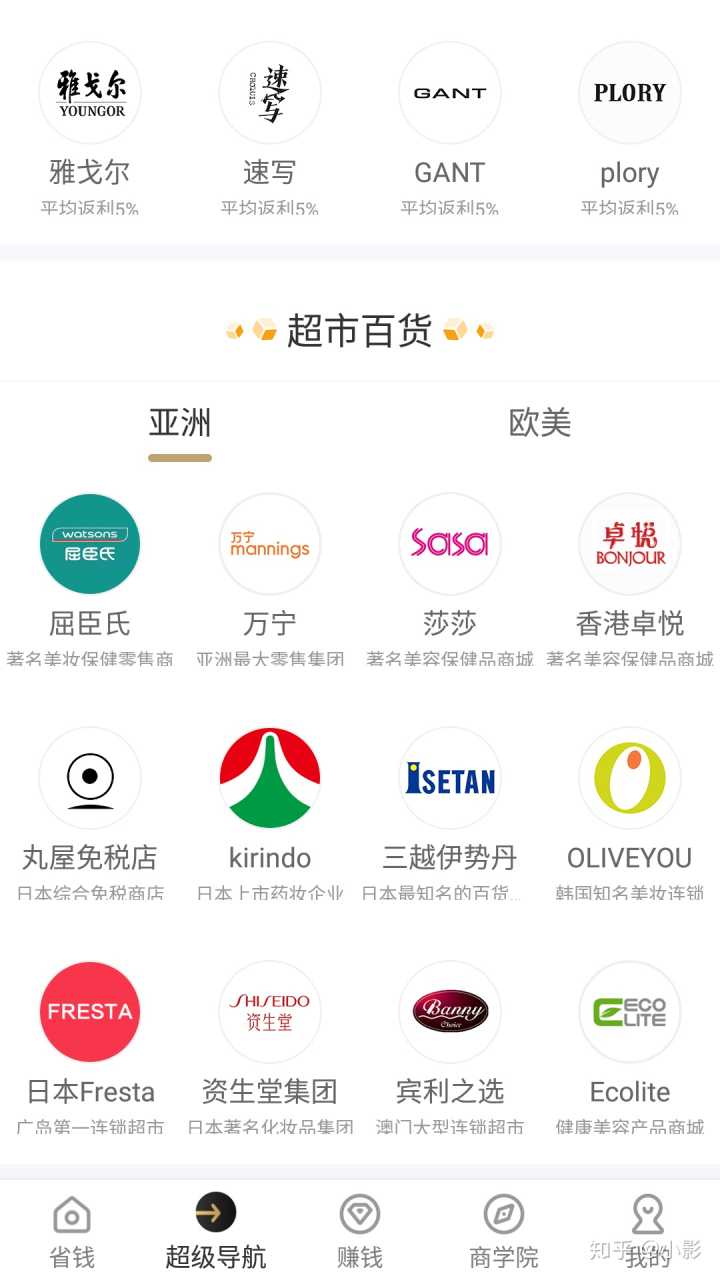
Task: Open 资生堂集团 Shiseido store
Action: point(270,1012)
